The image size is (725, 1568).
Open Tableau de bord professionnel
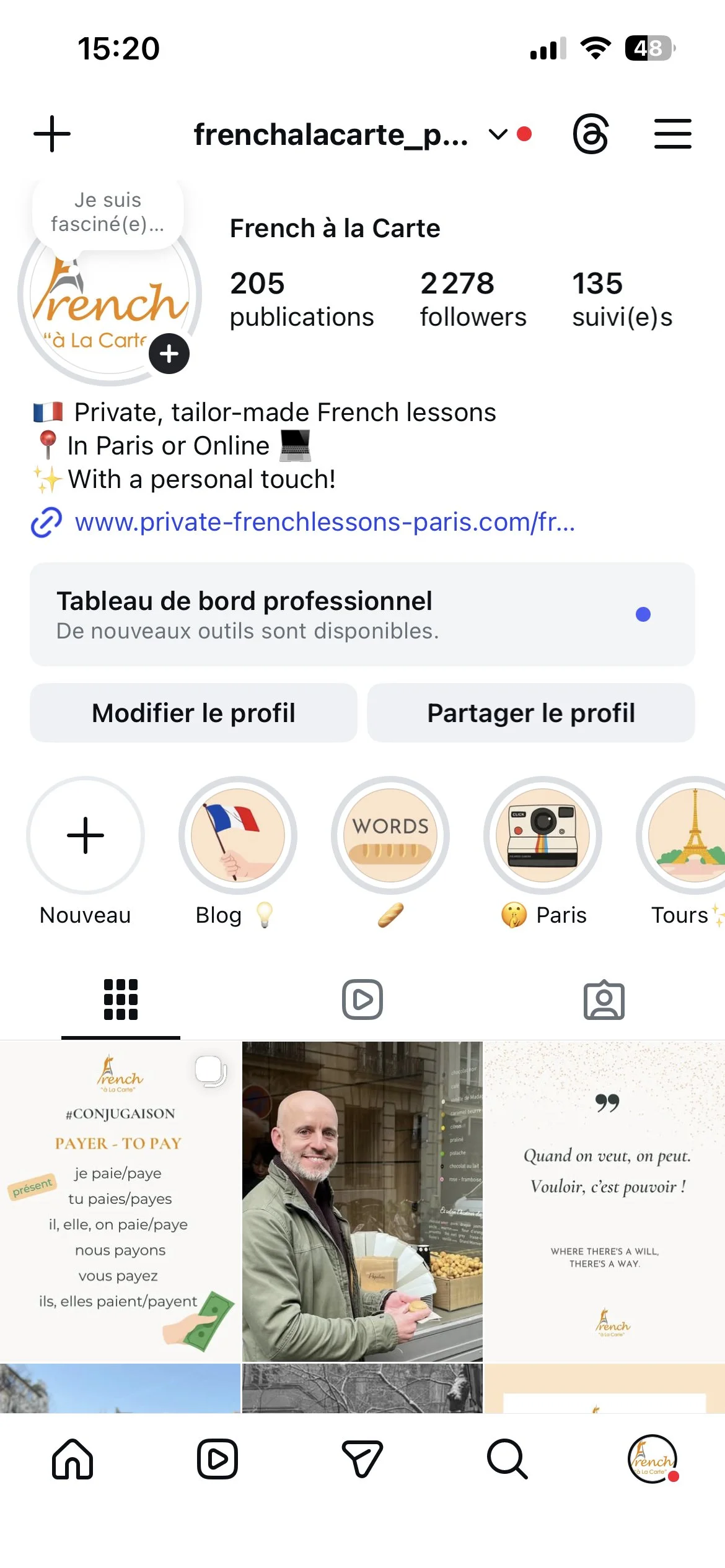[362, 614]
